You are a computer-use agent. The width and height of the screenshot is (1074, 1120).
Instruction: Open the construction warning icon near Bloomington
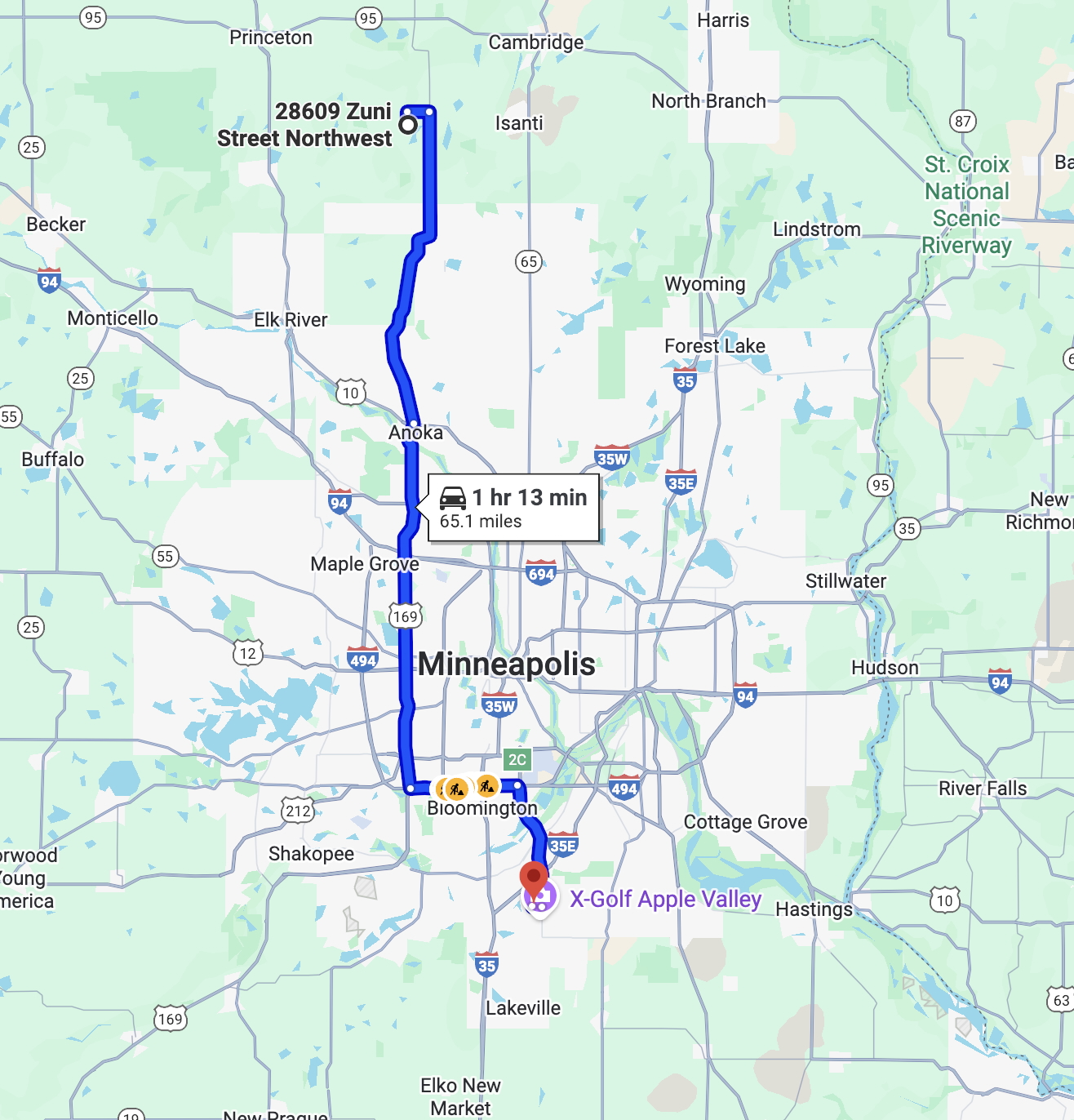coord(486,785)
